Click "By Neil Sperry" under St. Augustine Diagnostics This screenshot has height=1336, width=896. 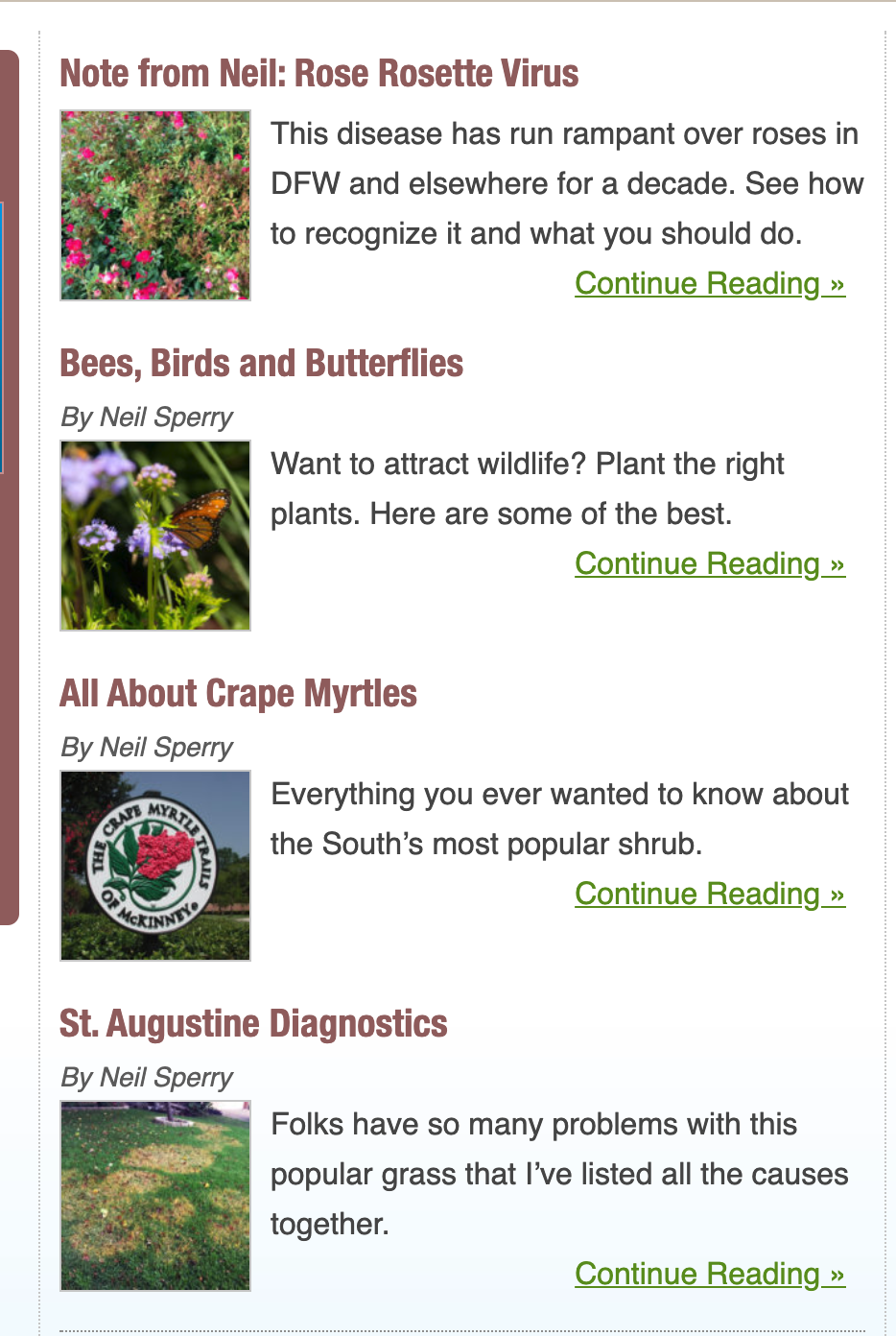click(x=146, y=1078)
